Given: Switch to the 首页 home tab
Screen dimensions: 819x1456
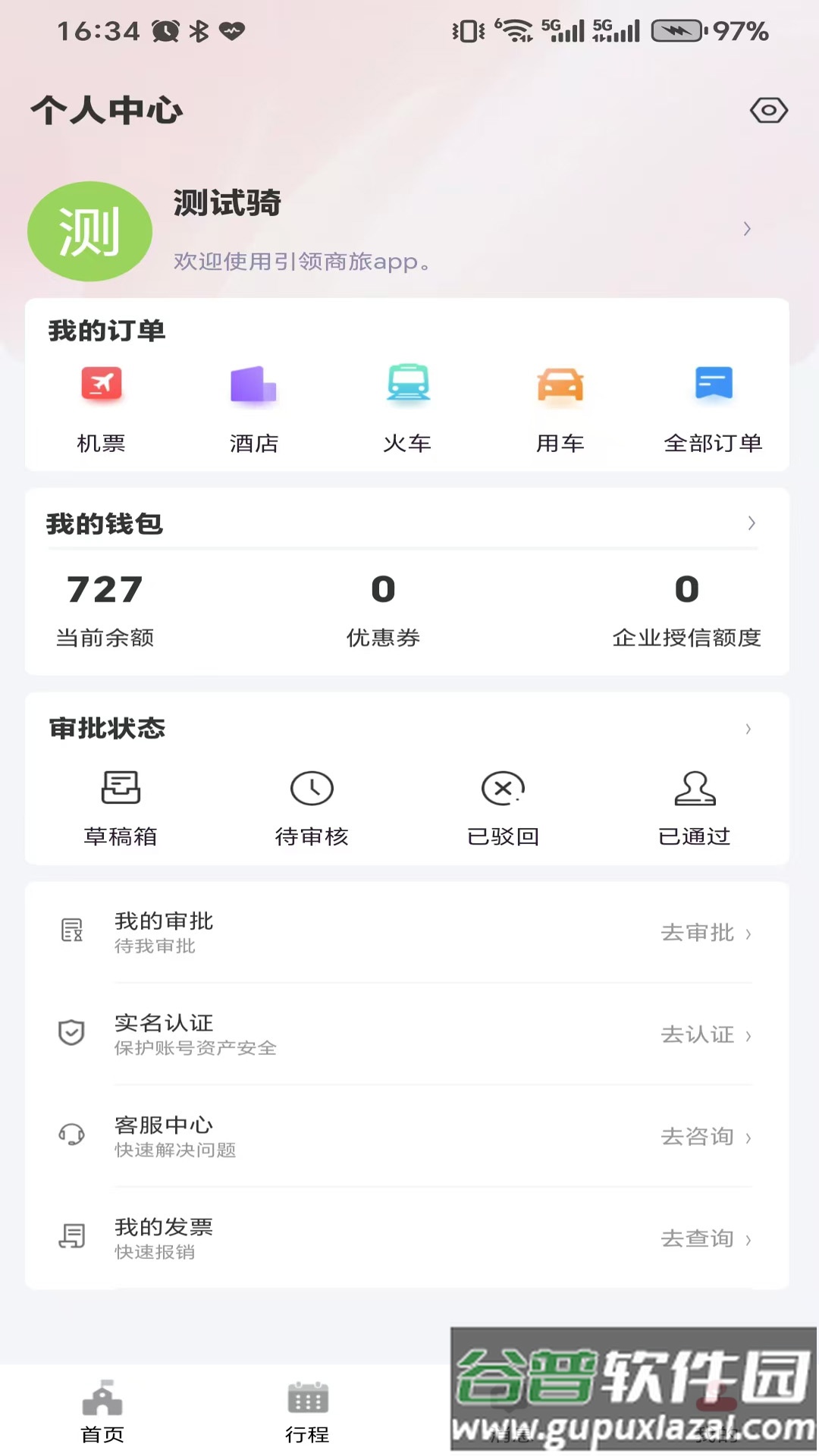Looking at the screenshot, I should tap(102, 1411).
